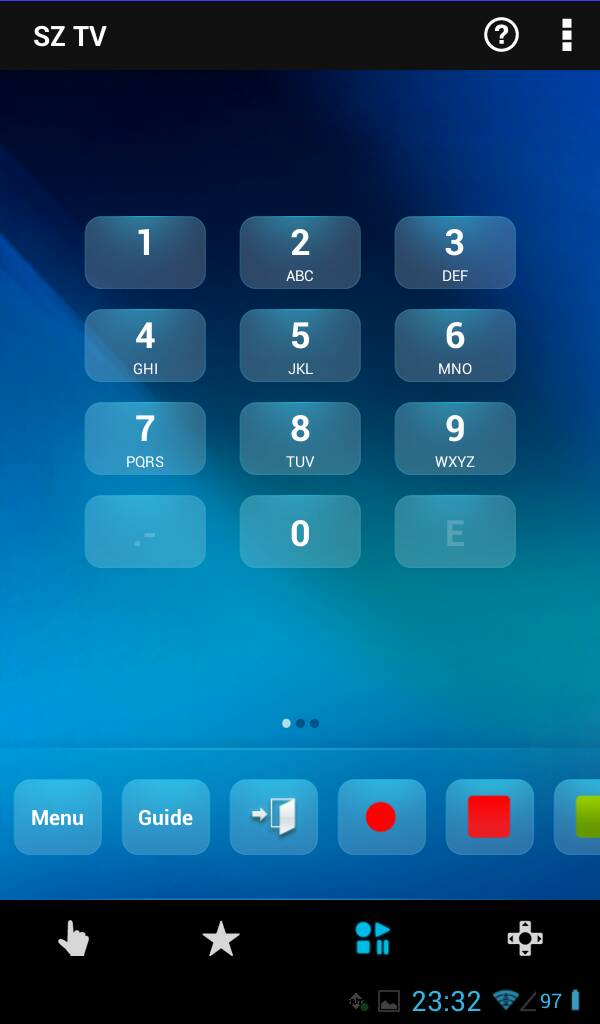Select the 8 TUV key
Viewport: 600px width, 1024px height.
300,438
